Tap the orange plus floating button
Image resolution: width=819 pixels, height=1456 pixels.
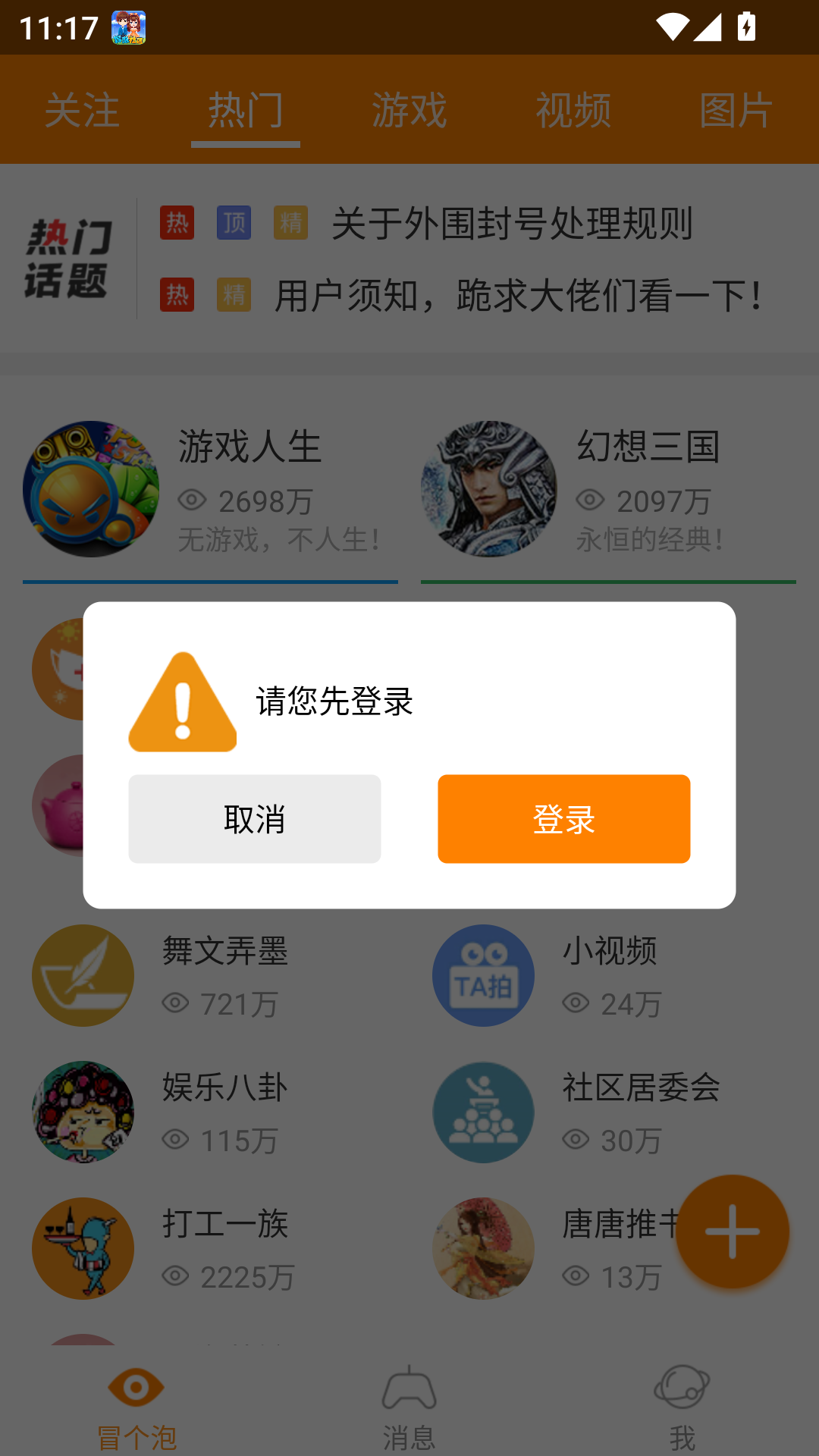(732, 1230)
